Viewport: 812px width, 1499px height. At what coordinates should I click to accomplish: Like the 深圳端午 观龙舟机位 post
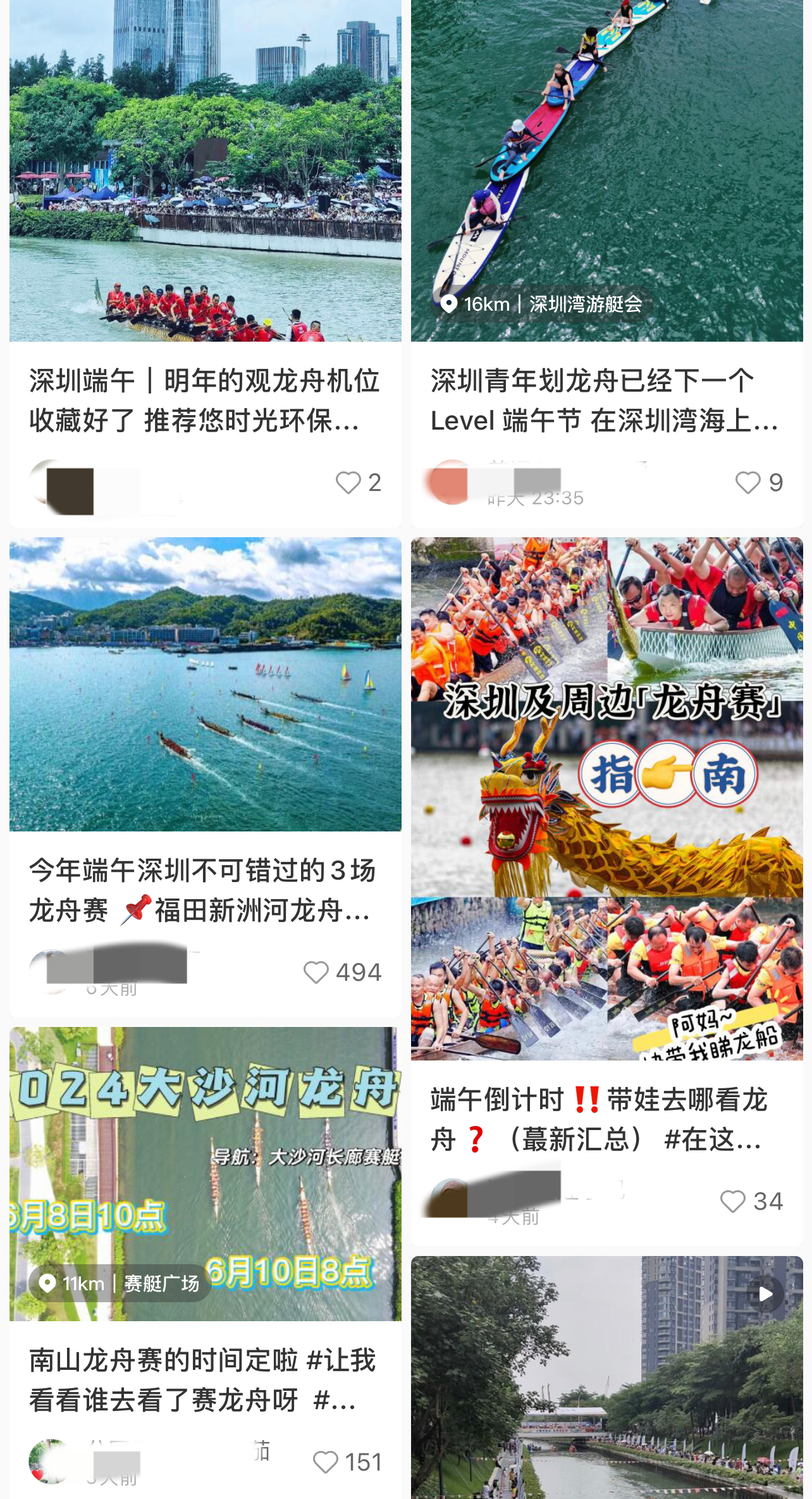[348, 483]
